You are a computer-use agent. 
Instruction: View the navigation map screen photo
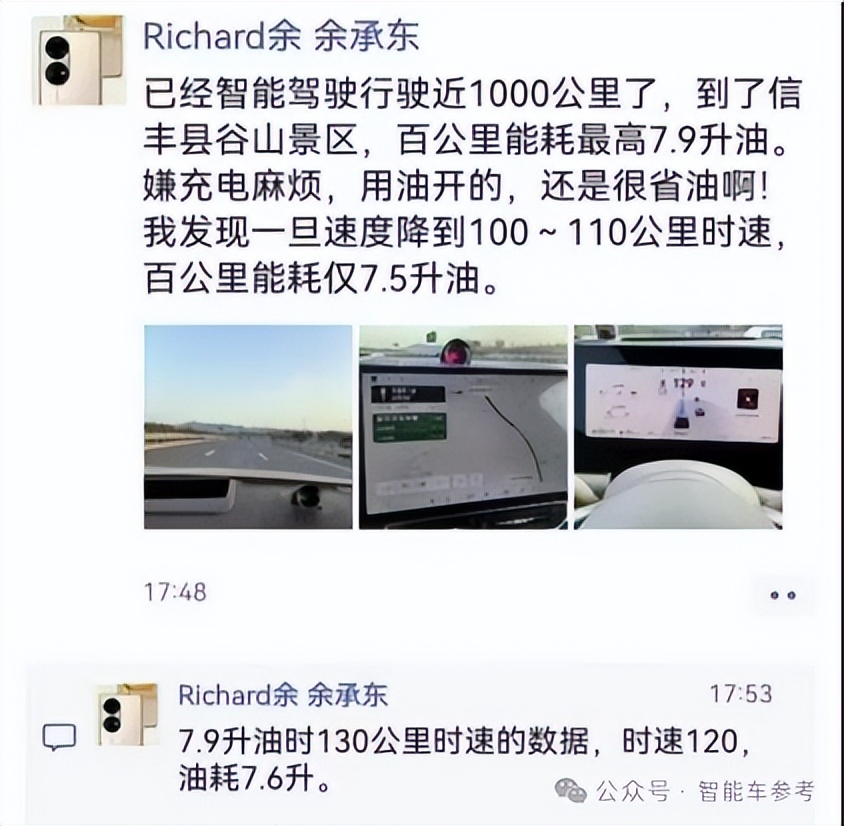point(463,427)
